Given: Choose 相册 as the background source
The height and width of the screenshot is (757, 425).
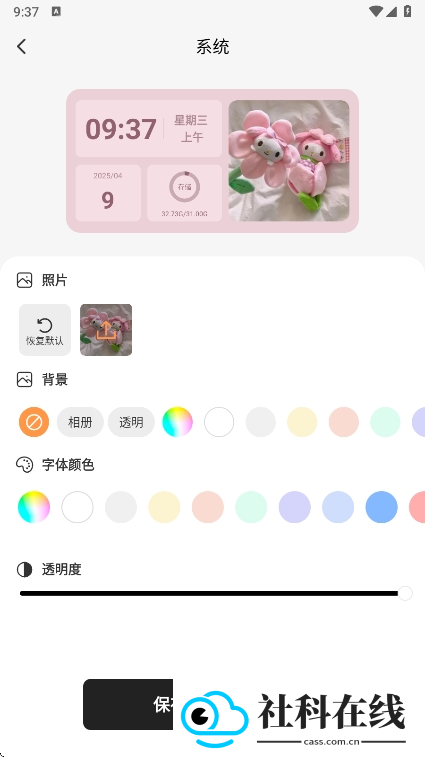Looking at the screenshot, I should pos(80,422).
